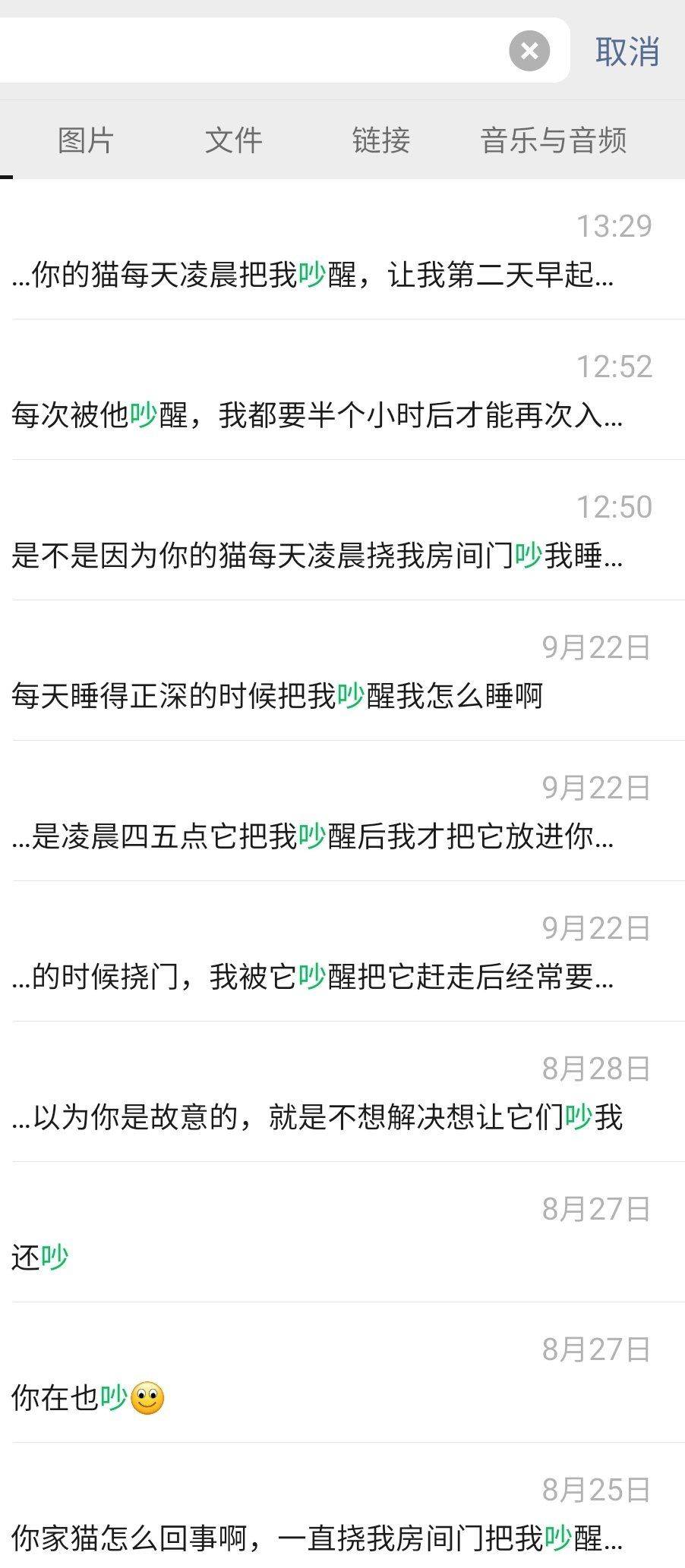685x1568 pixels.
Task: Tap the search input field
Action: click(x=251, y=51)
